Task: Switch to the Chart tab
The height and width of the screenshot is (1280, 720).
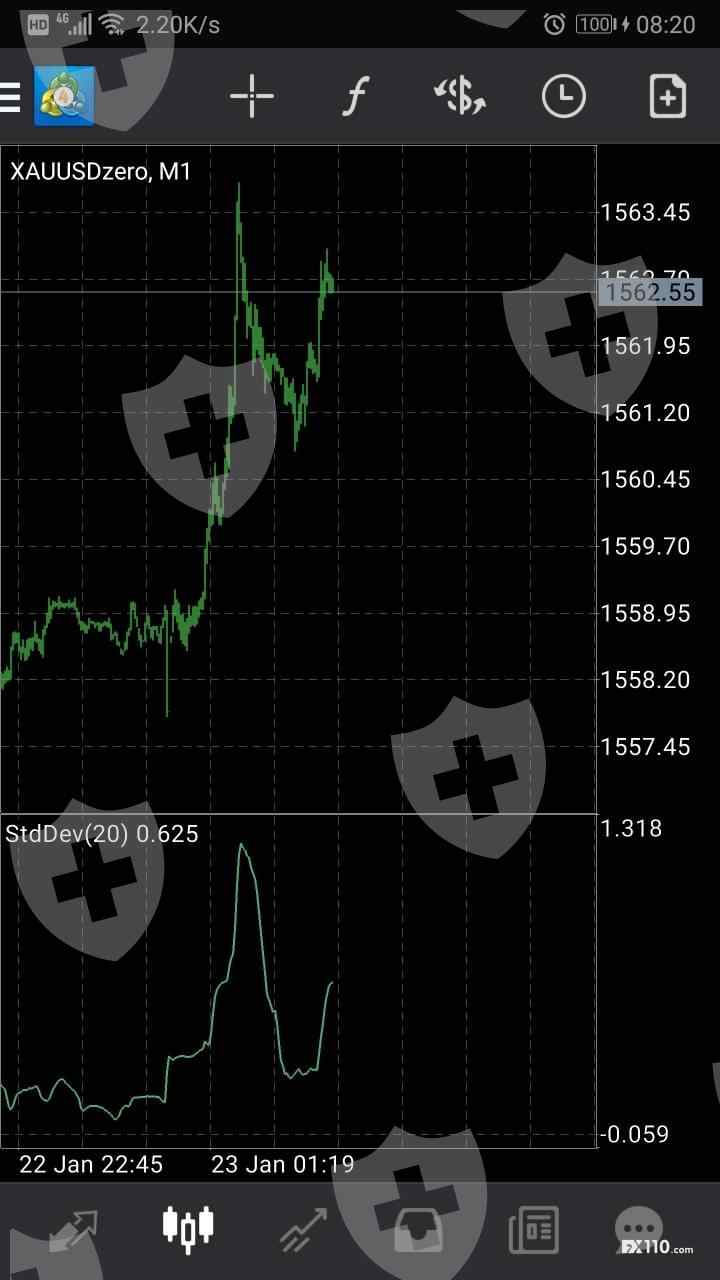Action: click(x=188, y=1229)
